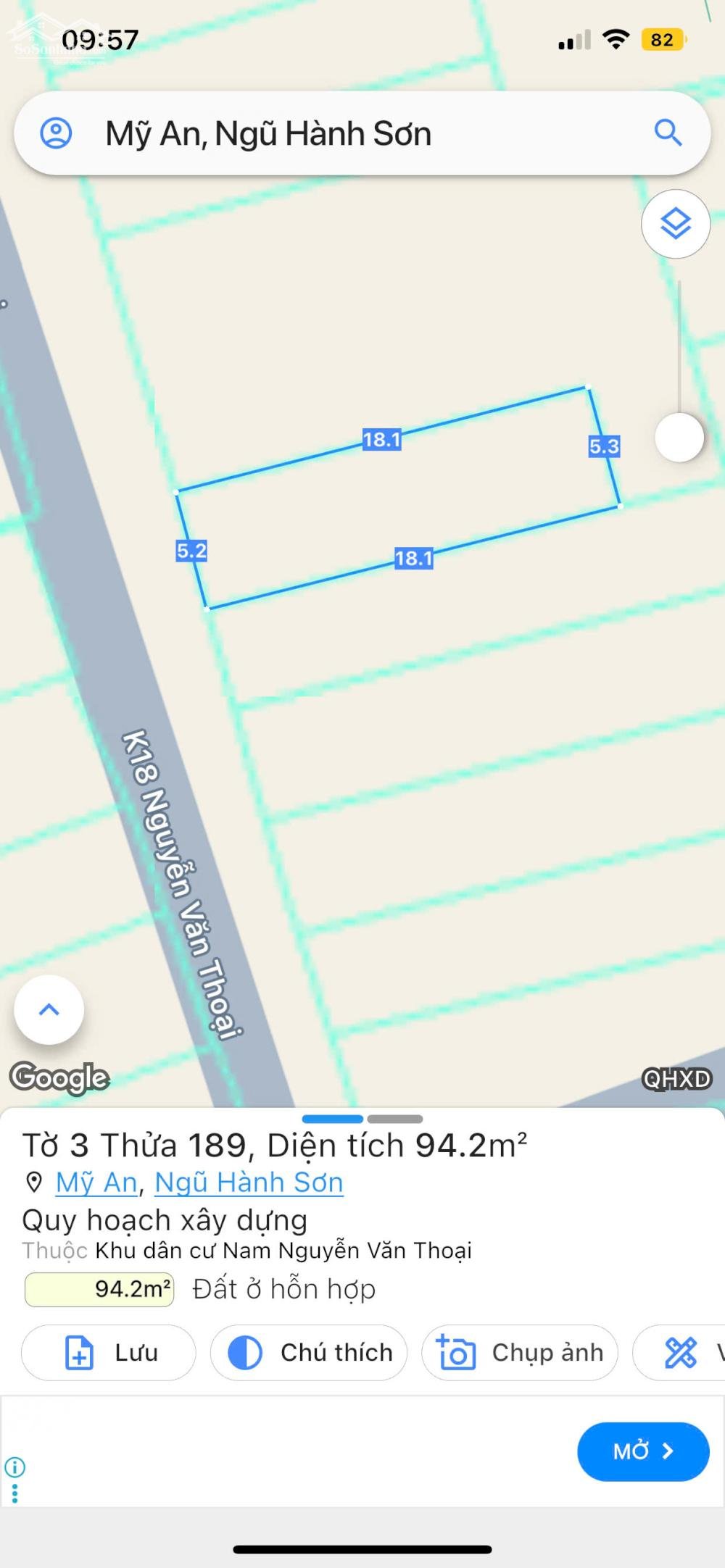Tap the map overlay opacity slider knob
This screenshot has width=725, height=1568.
coord(679,438)
